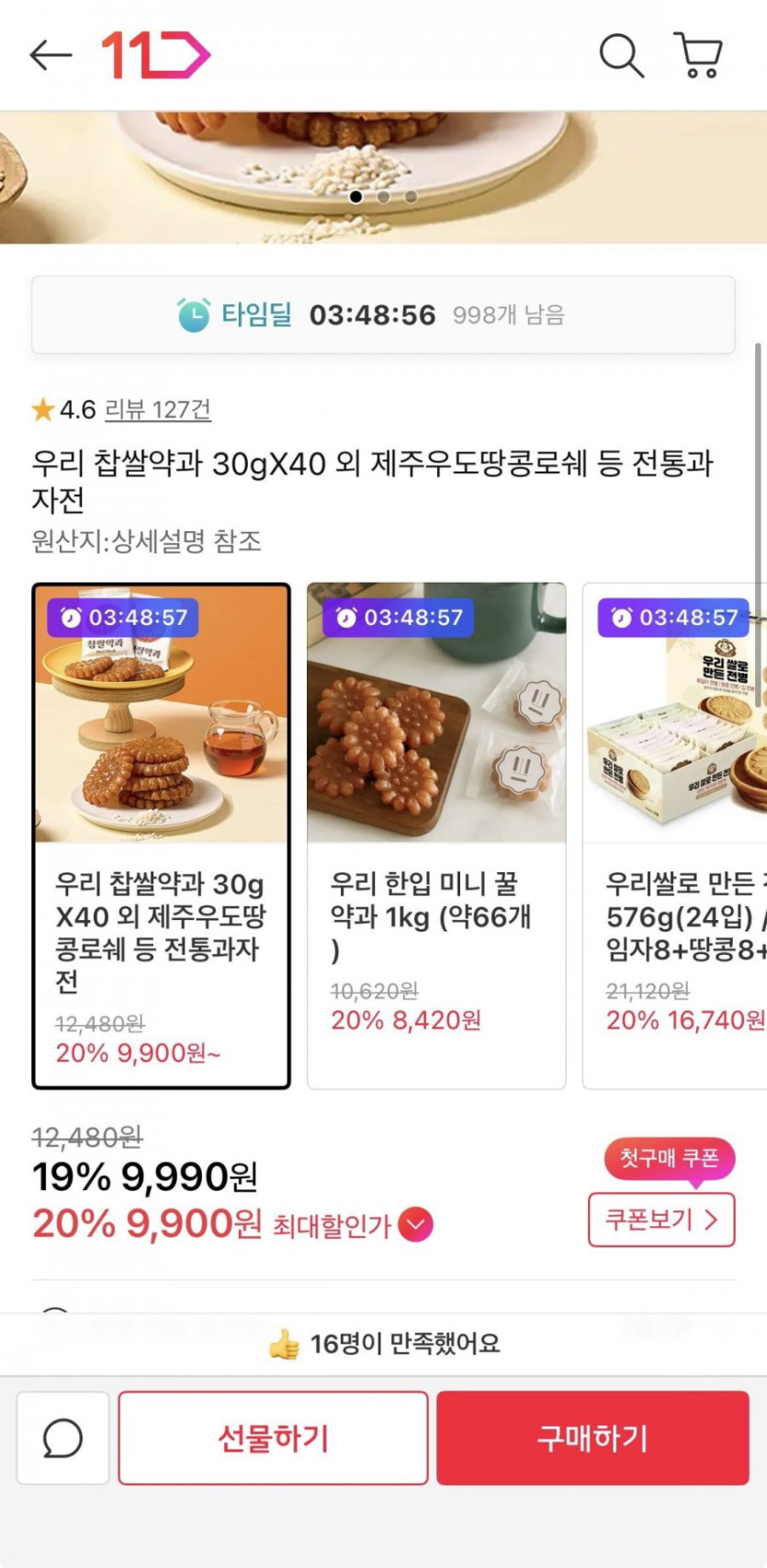The height and width of the screenshot is (1568, 767).
Task: Open the search magnifier
Action: pos(621,55)
